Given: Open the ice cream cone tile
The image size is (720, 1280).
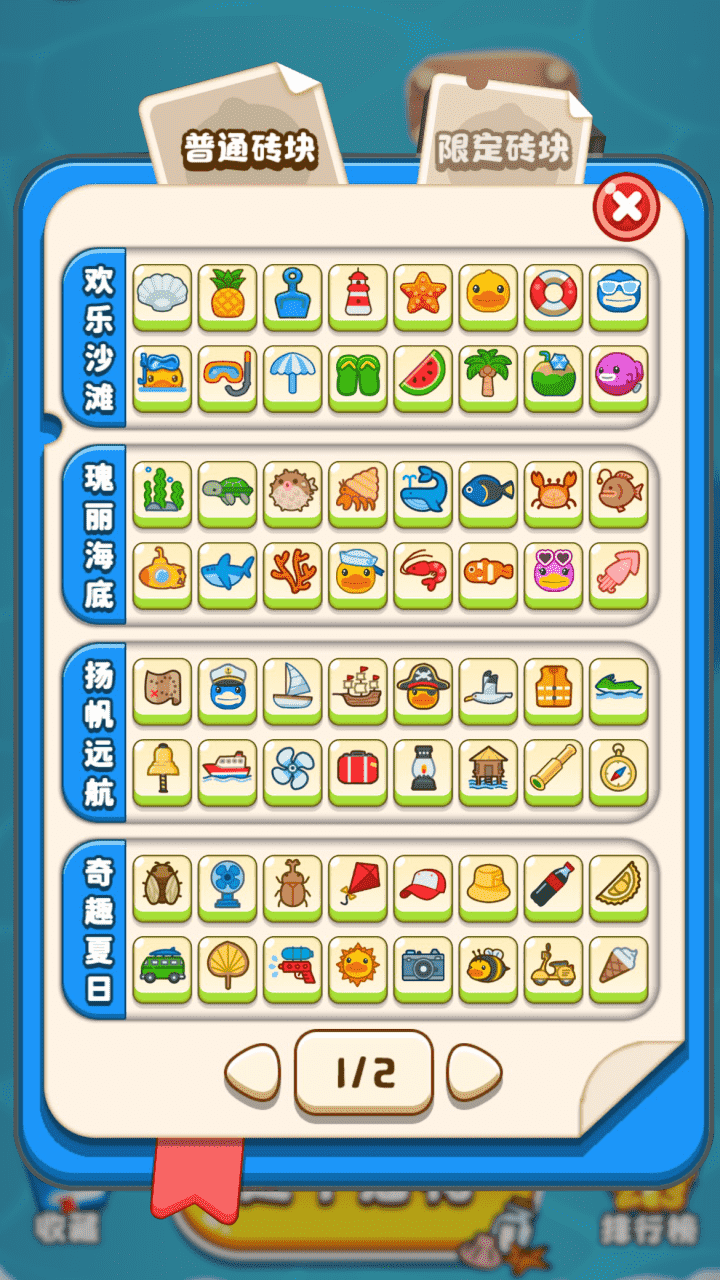Looking at the screenshot, I should [617, 966].
